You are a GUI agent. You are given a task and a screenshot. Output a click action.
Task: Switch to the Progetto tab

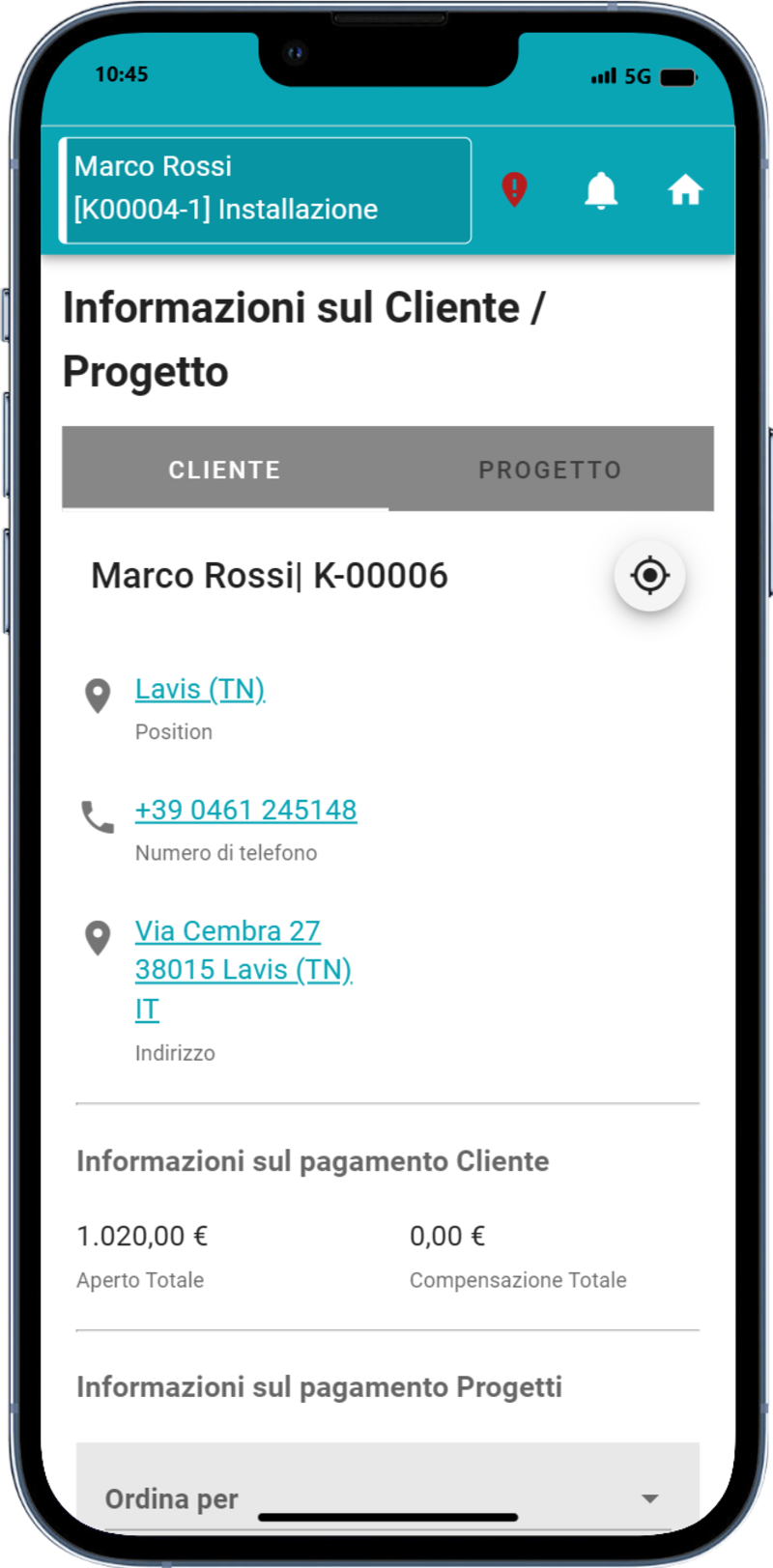click(x=550, y=470)
